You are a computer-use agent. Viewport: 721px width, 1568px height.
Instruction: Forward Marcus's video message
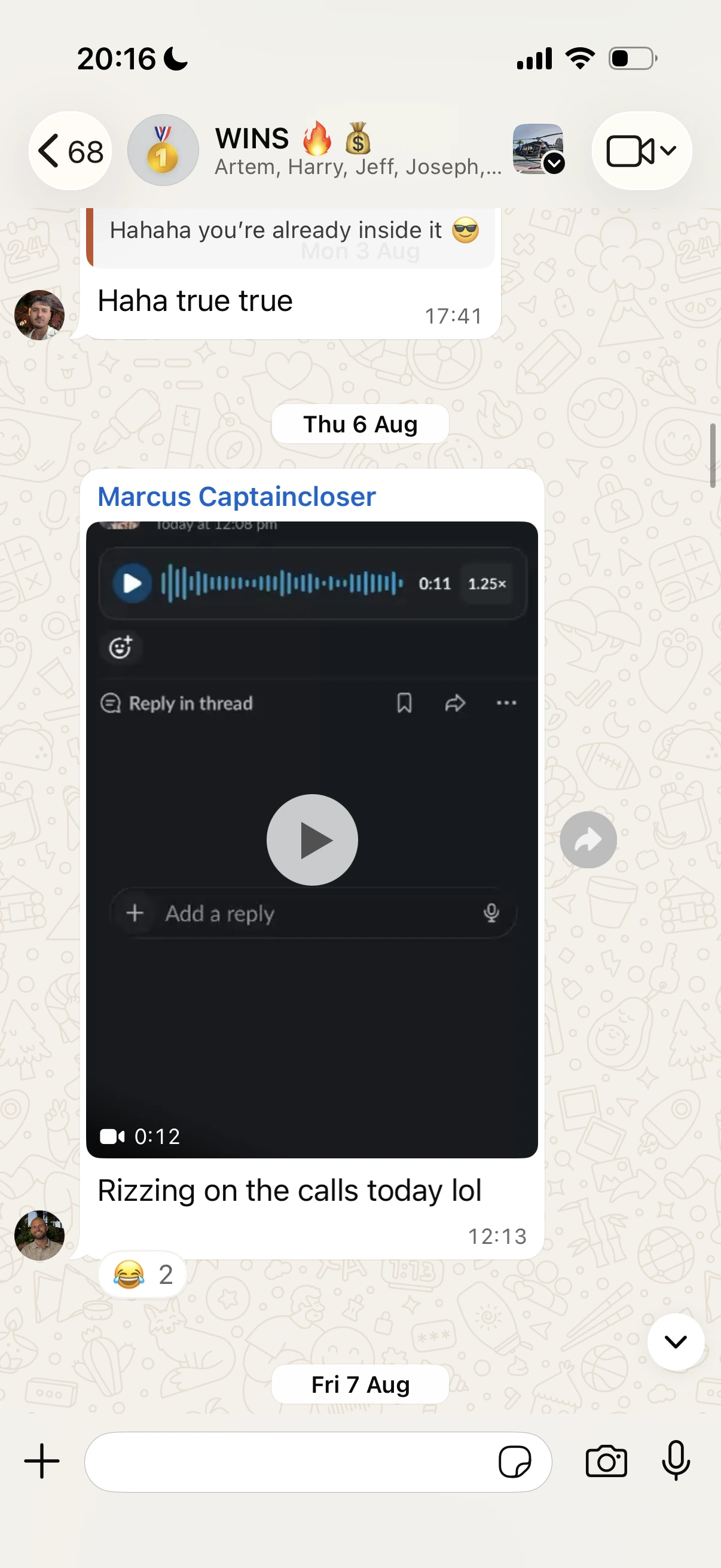coord(588,840)
